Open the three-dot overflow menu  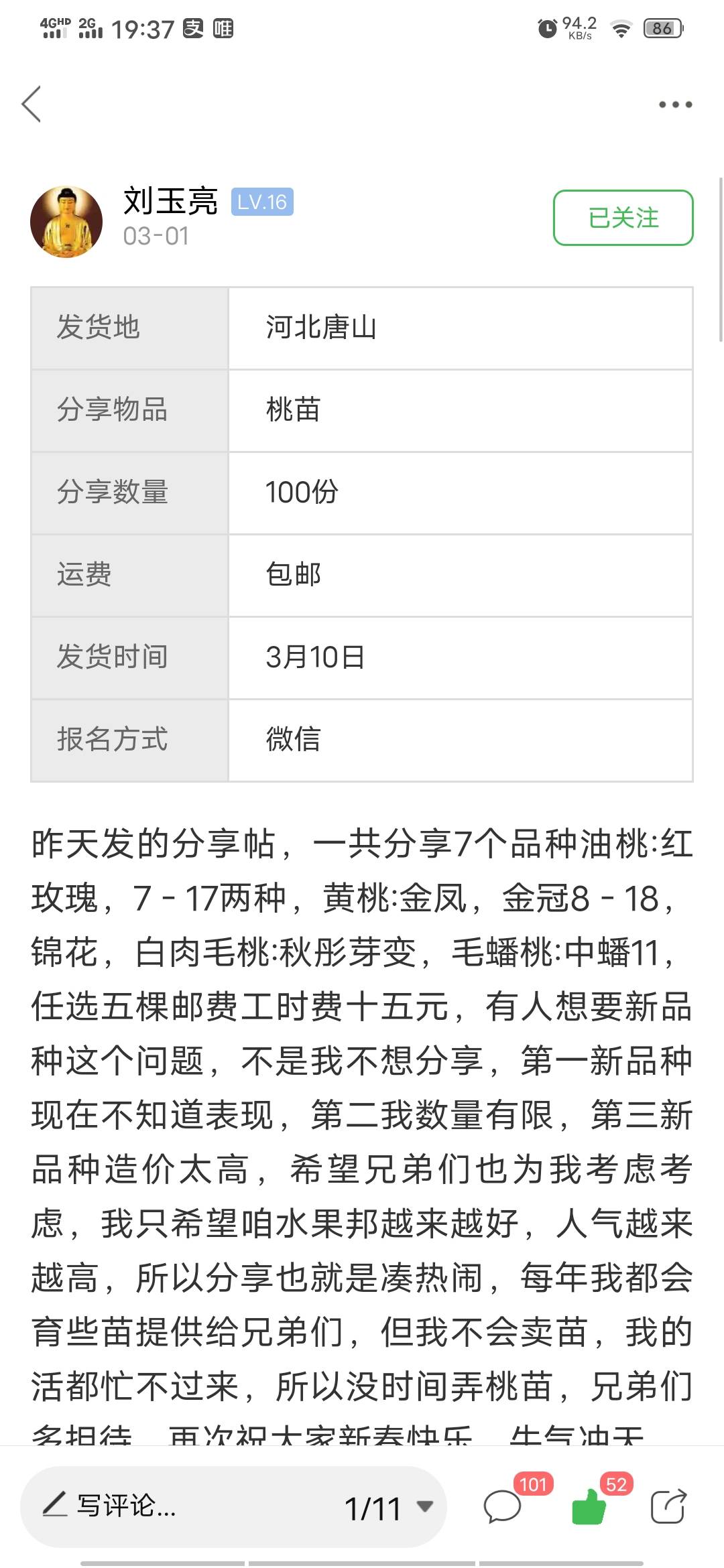click(x=674, y=105)
